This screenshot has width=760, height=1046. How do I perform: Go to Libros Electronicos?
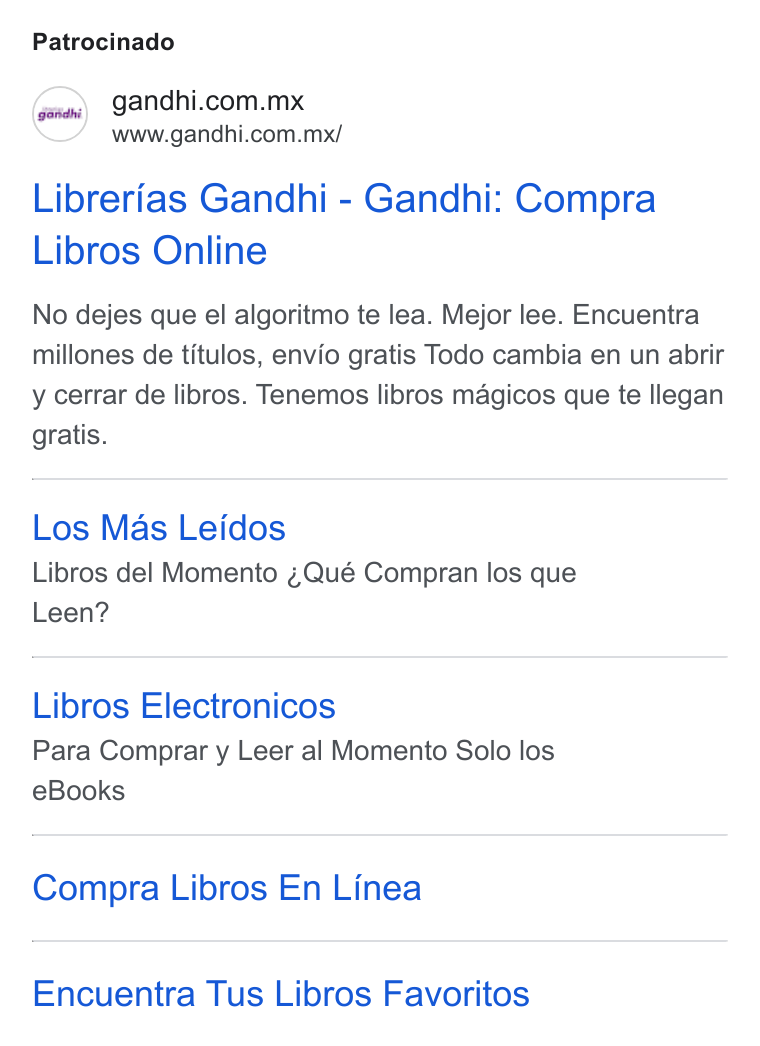click(x=183, y=706)
